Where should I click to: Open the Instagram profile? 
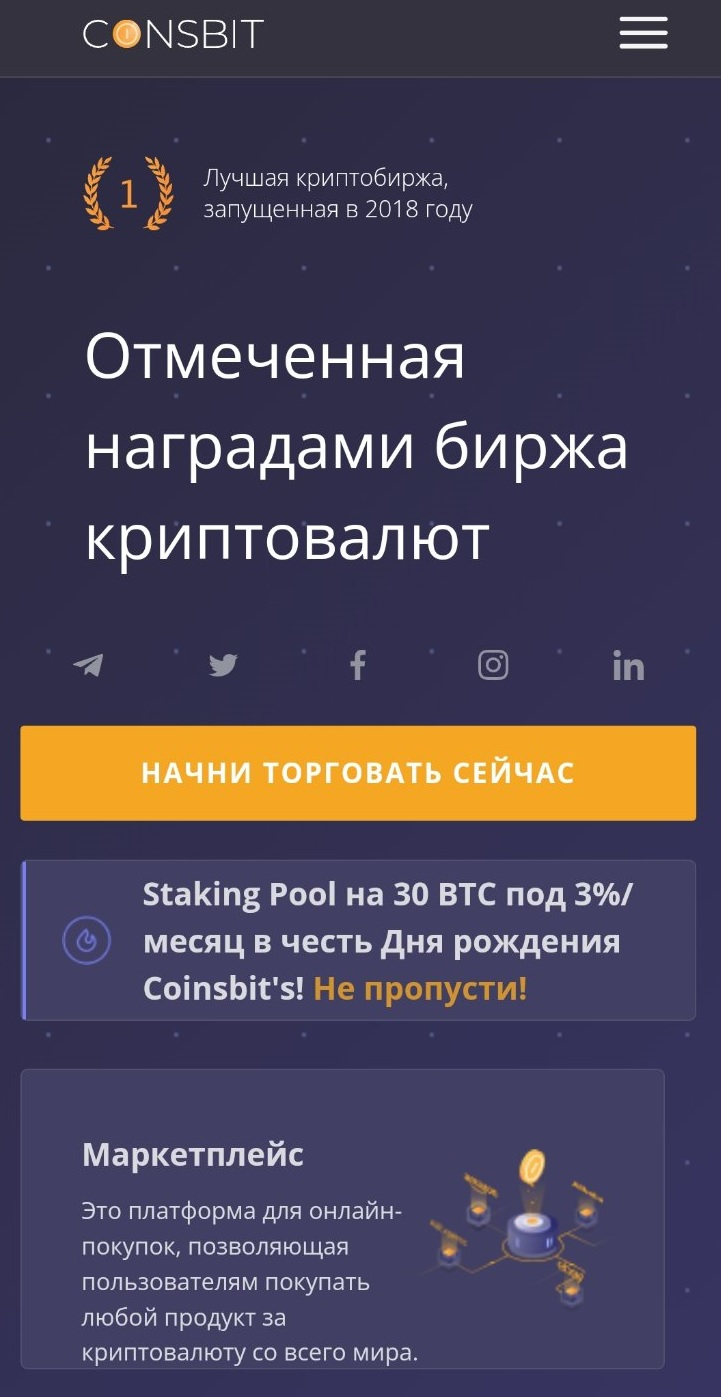493,665
